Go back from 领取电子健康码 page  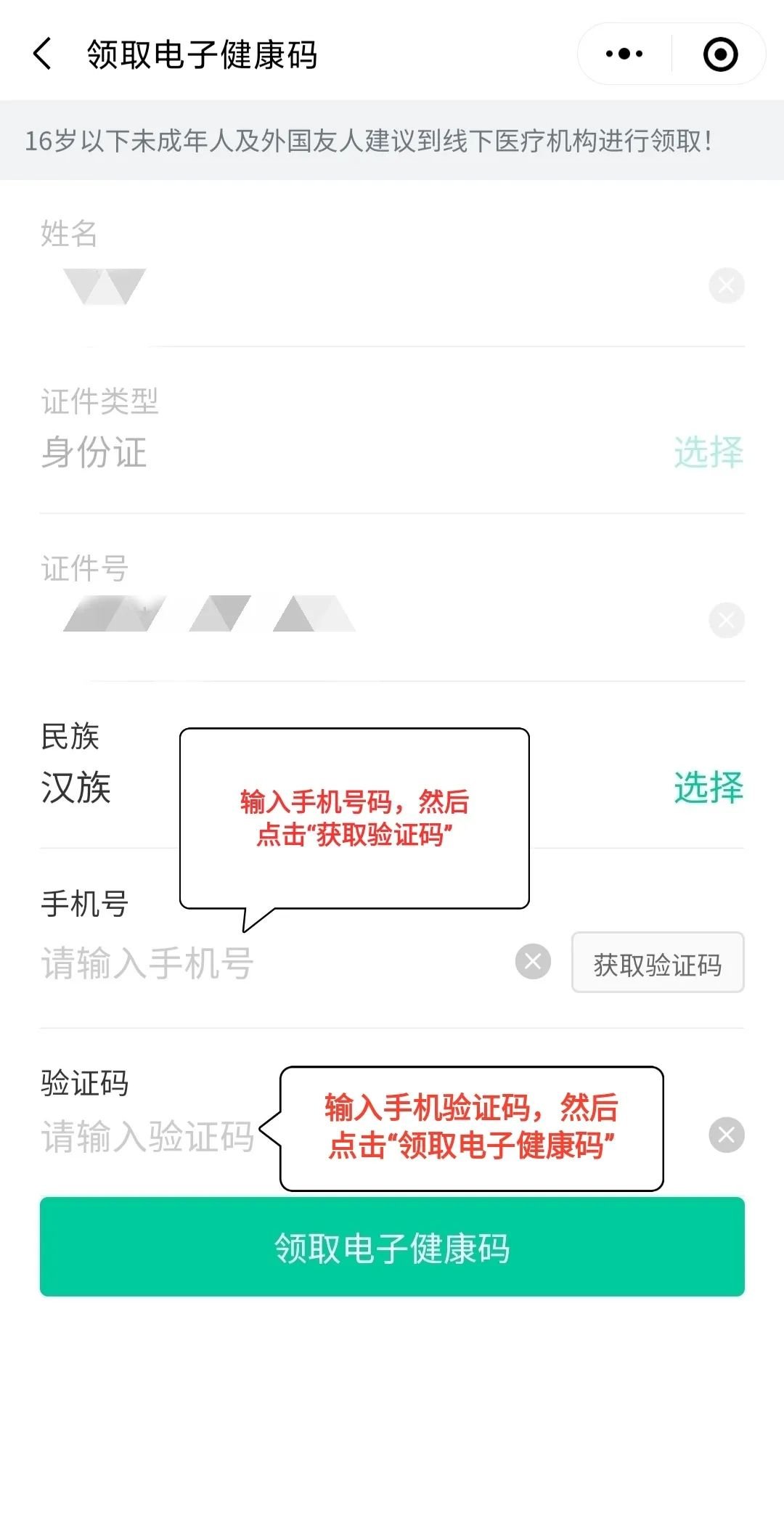coord(43,54)
